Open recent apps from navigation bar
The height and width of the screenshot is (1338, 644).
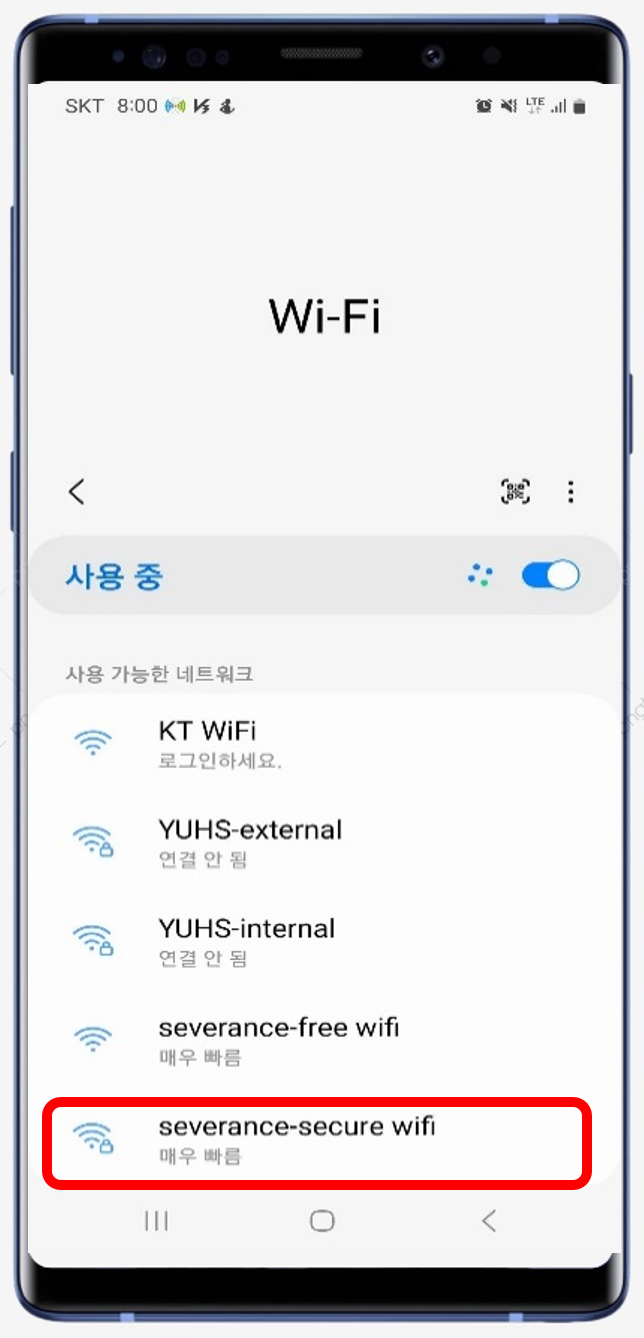coord(156,1221)
